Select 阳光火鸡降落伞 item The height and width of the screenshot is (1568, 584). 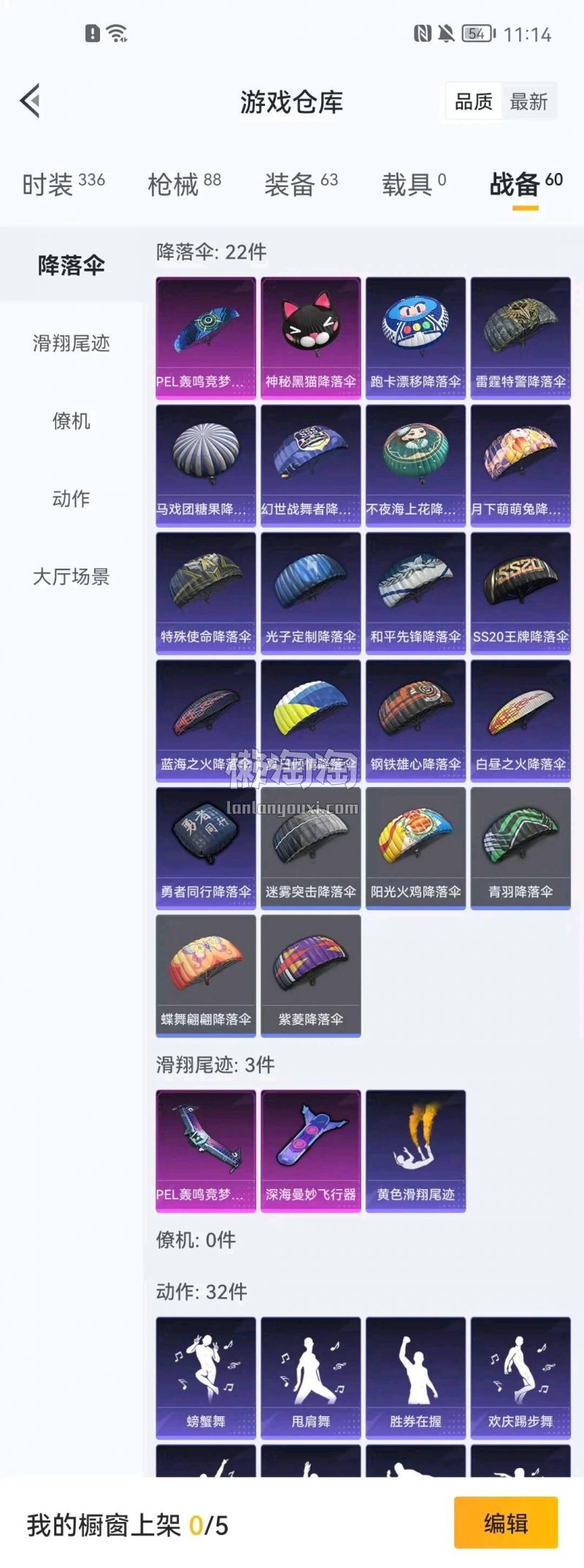[415, 848]
